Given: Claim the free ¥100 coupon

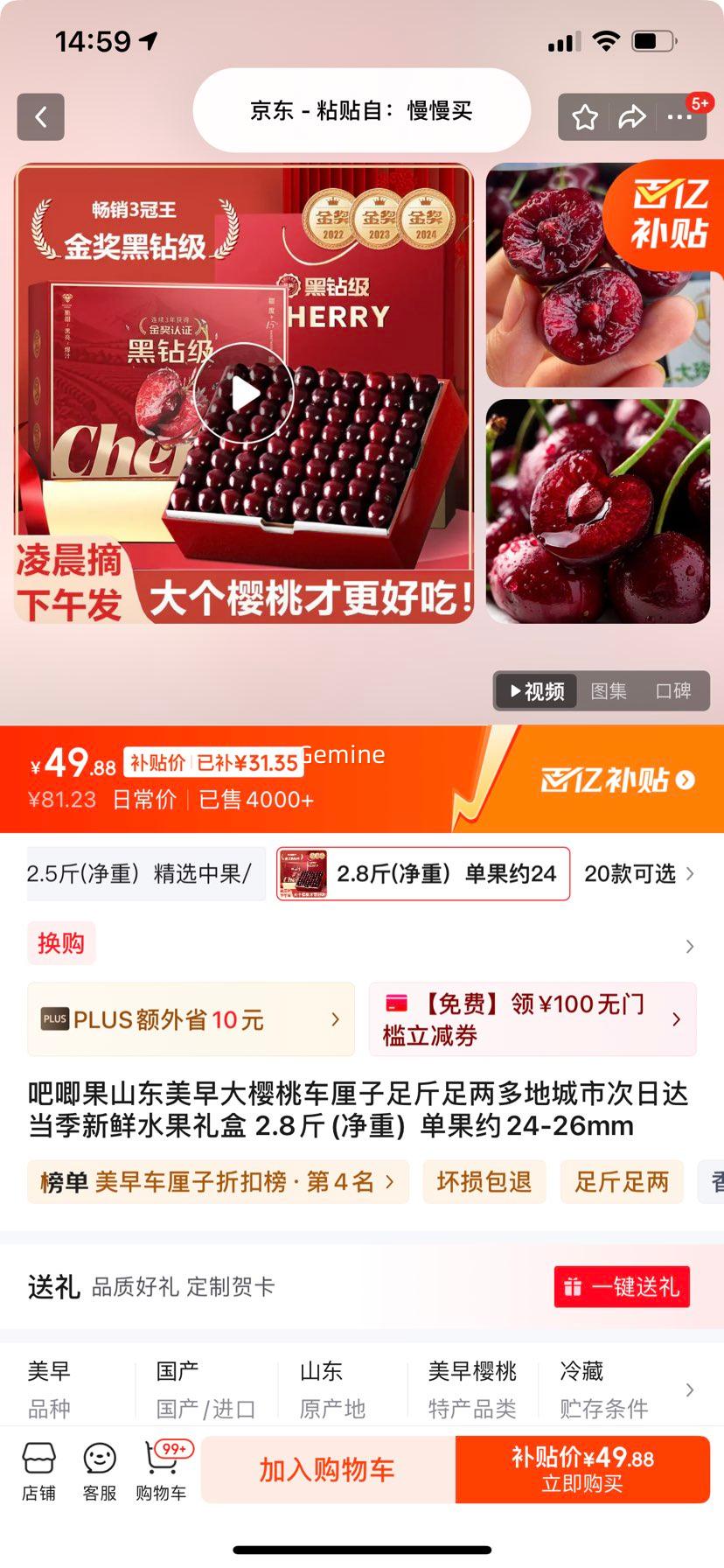Looking at the screenshot, I should pos(532,1019).
